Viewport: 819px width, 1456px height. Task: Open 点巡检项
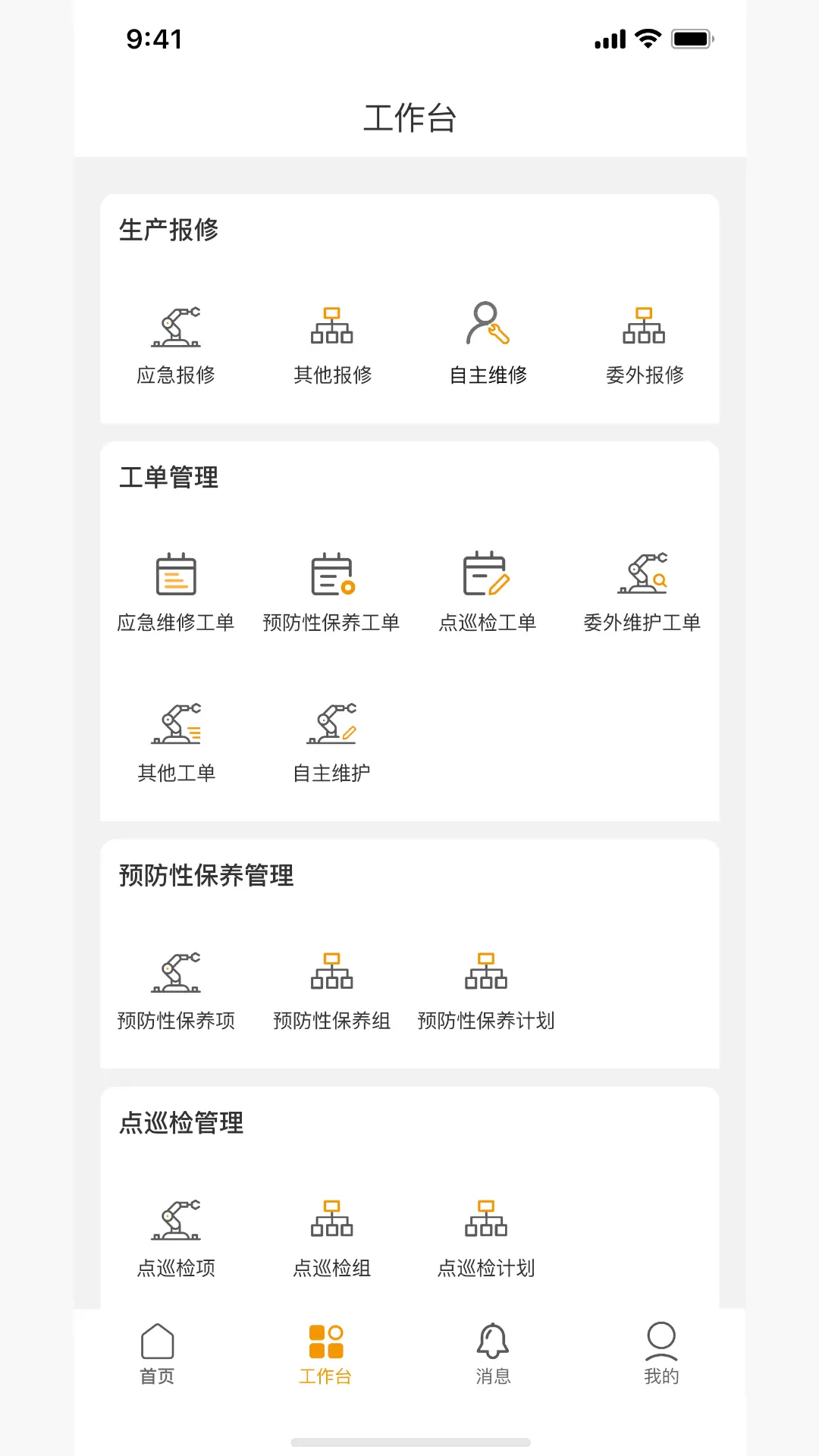click(x=176, y=1238)
